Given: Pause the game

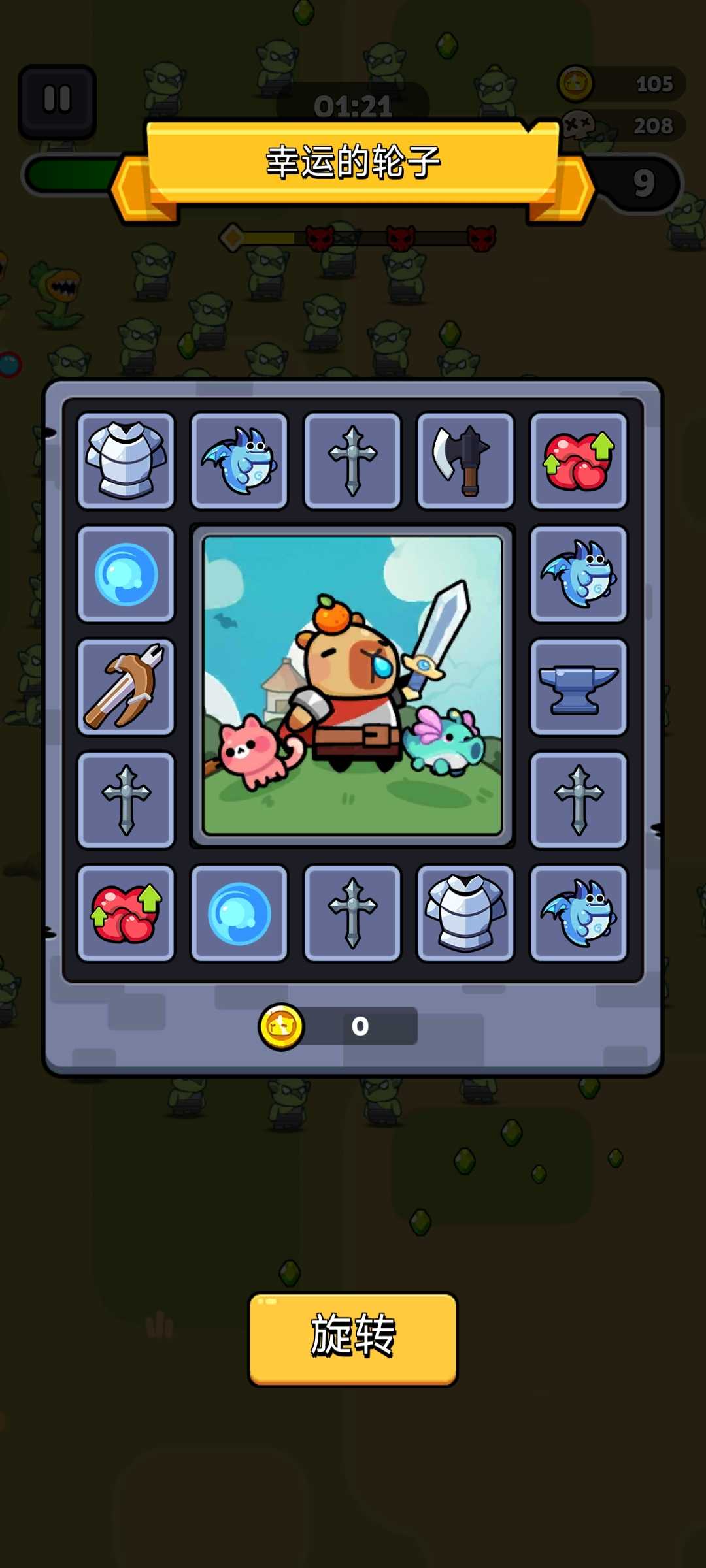Looking at the screenshot, I should tap(57, 101).
